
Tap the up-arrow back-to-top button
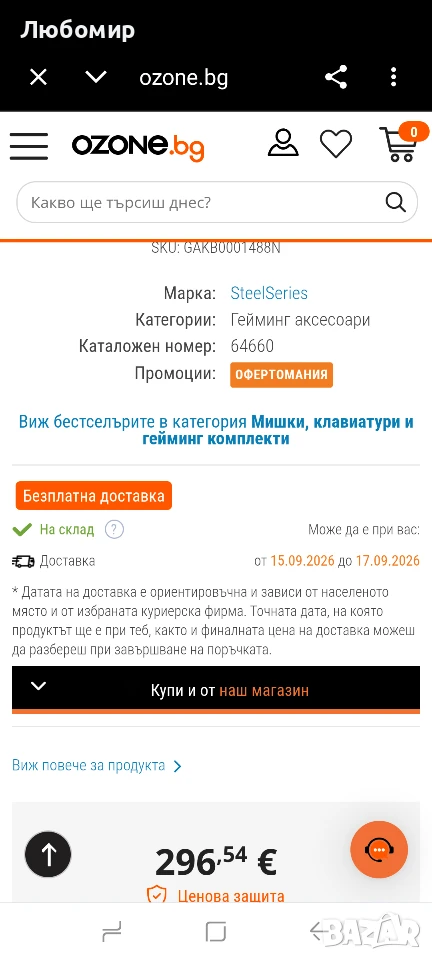click(48, 853)
